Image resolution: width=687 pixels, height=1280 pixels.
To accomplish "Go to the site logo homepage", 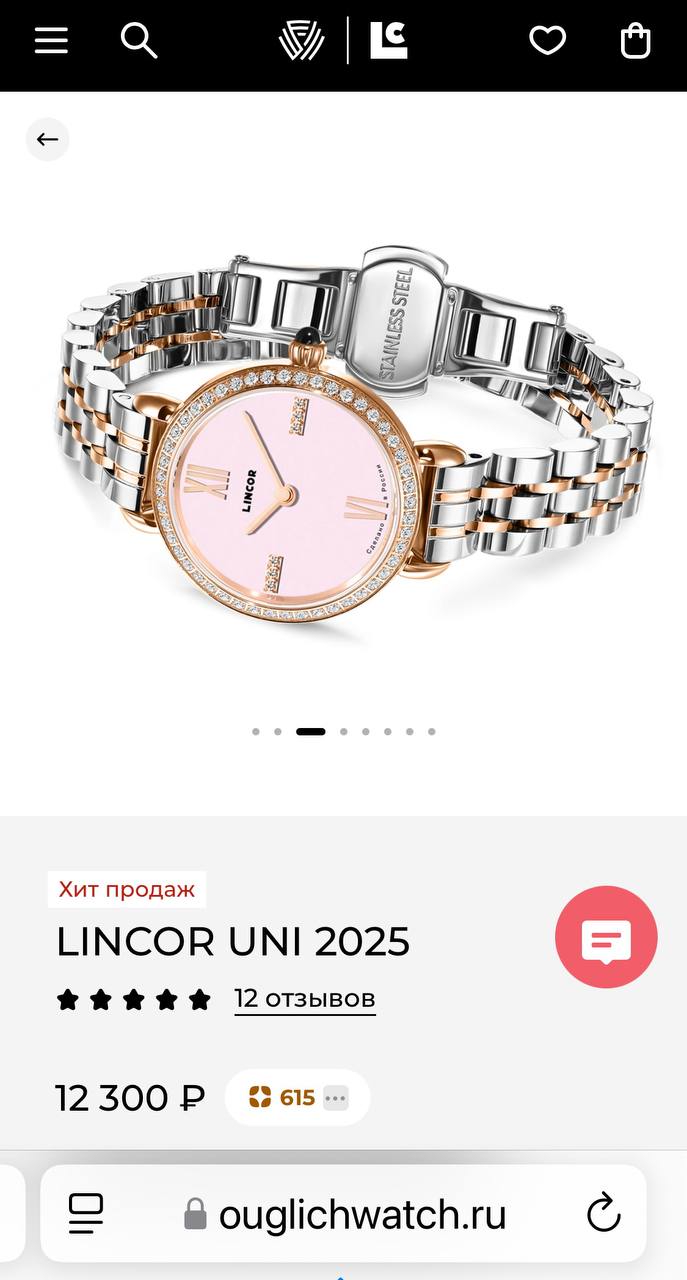I will click(343, 41).
